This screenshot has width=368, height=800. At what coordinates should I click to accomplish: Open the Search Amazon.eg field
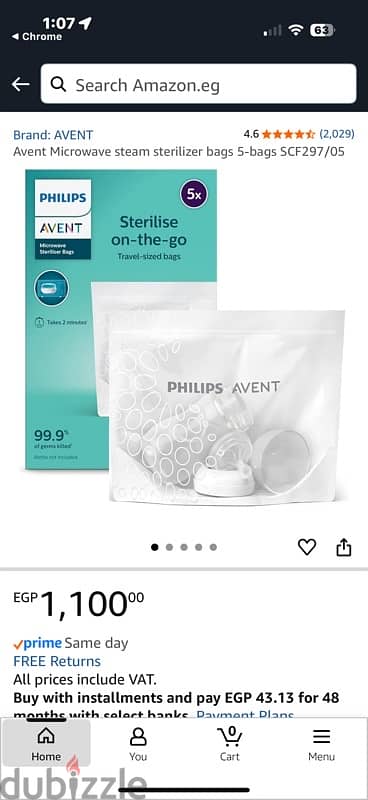199,84
